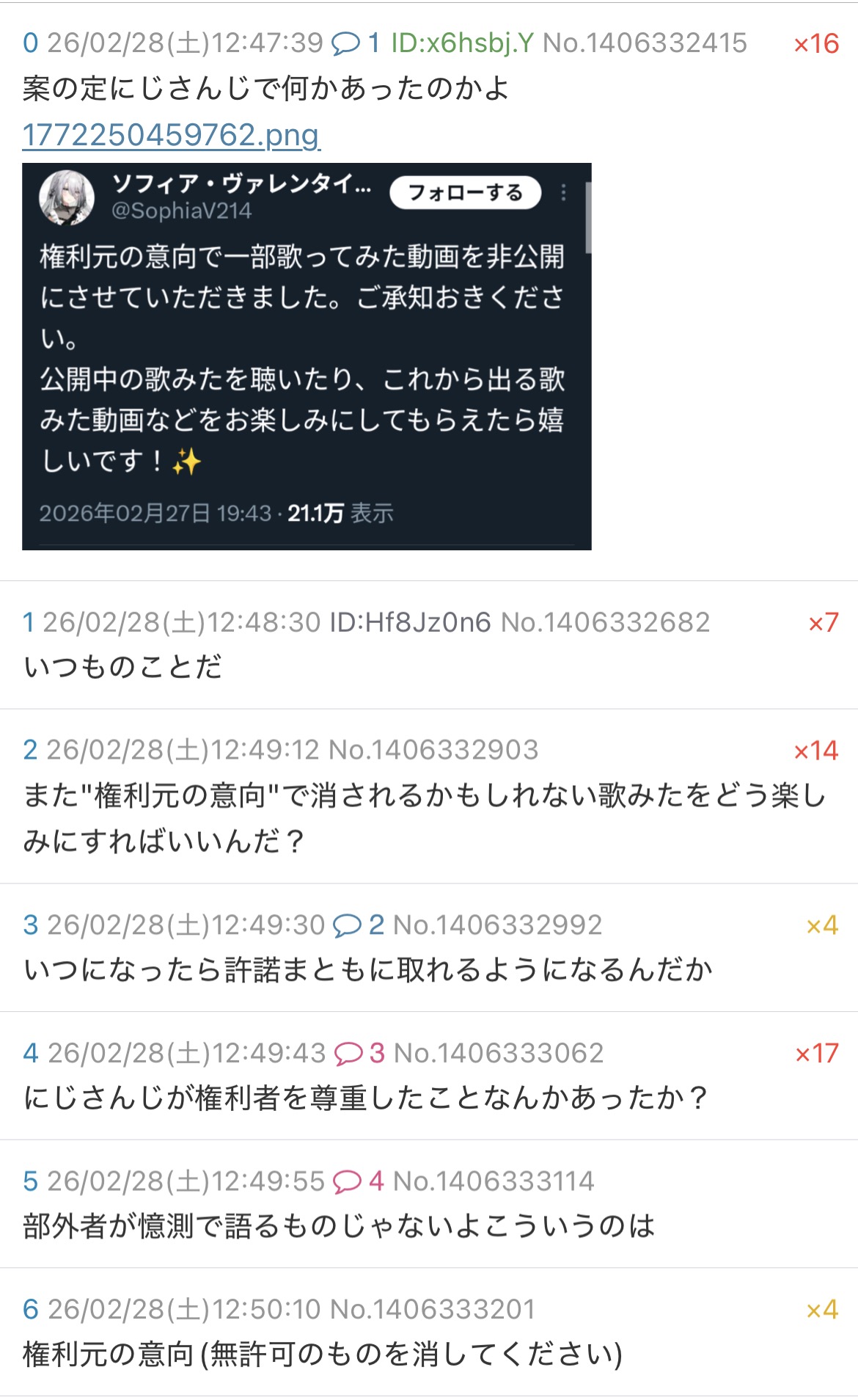Viewport: 858px width, 1400px height.
Task: Upvote post 4 via its ×17 count
Action: tap(816, 1054)
